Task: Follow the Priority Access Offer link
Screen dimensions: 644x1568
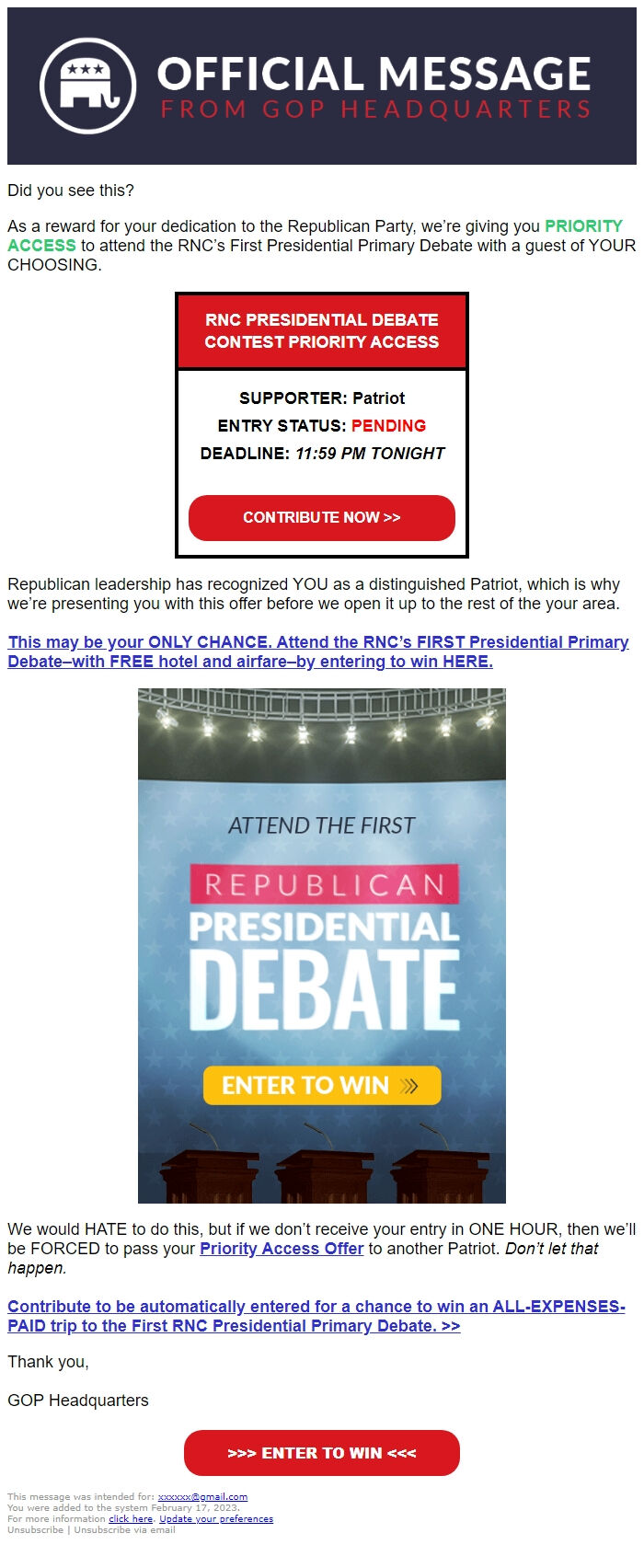Action: click(282, 1249)
